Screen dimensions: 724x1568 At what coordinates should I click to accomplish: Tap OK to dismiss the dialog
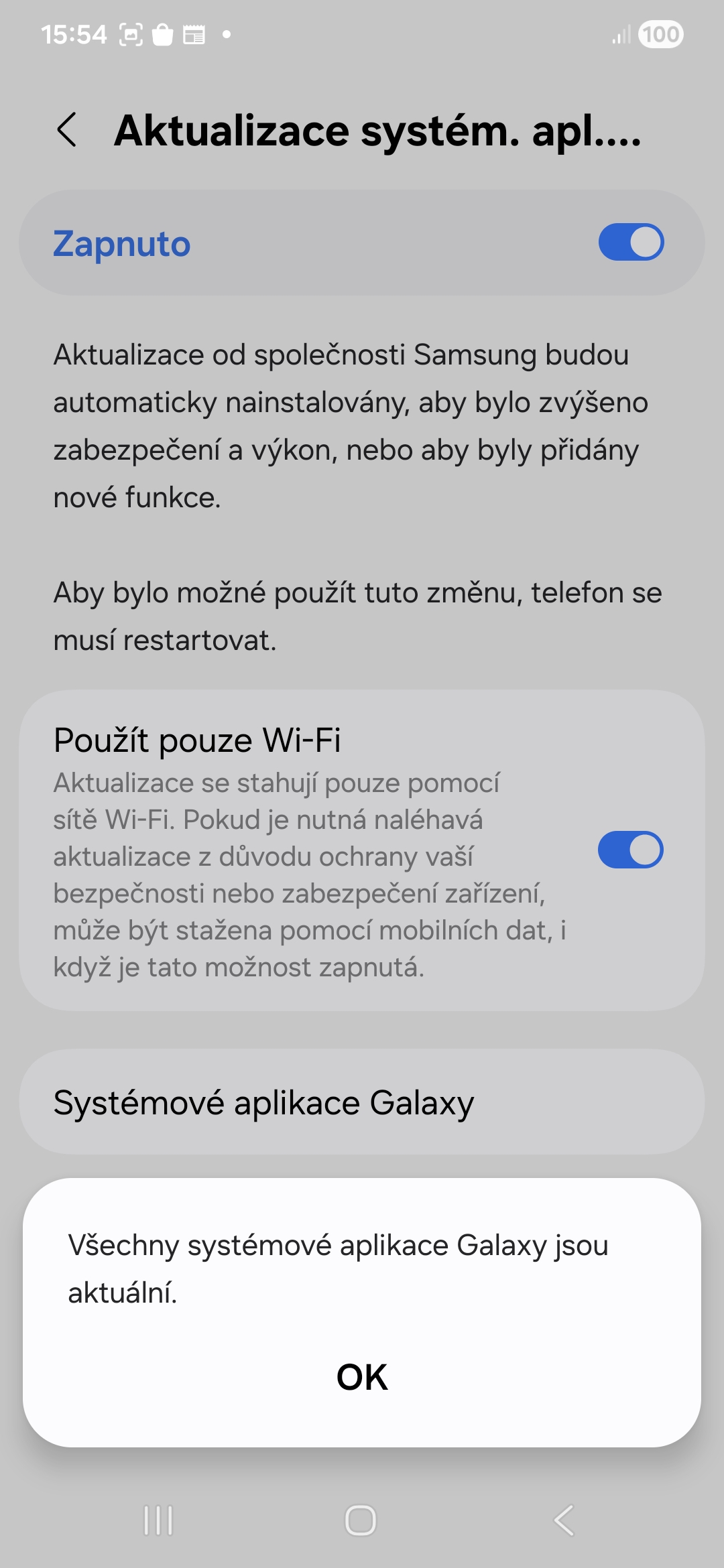coord(362,1377)
